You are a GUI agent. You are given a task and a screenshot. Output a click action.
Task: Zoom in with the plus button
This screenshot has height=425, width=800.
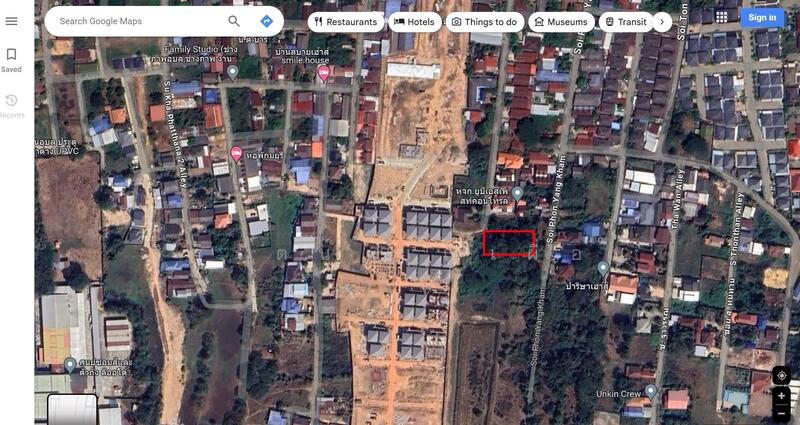782,396
